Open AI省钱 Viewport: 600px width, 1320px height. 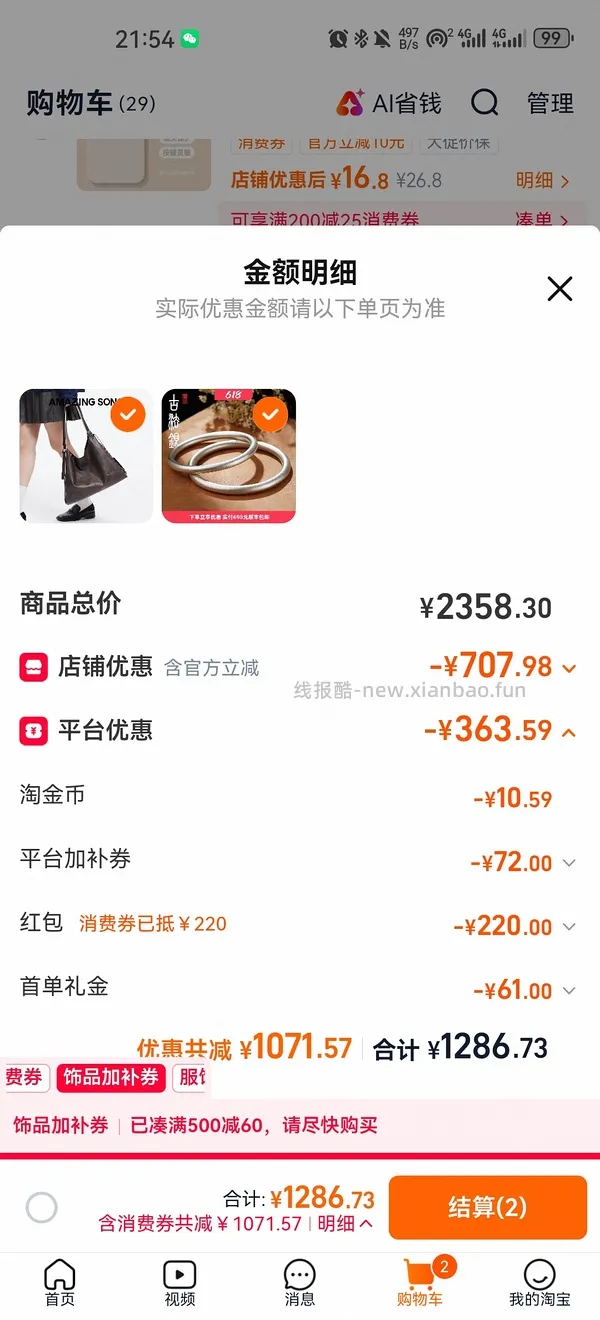[388, 103]
